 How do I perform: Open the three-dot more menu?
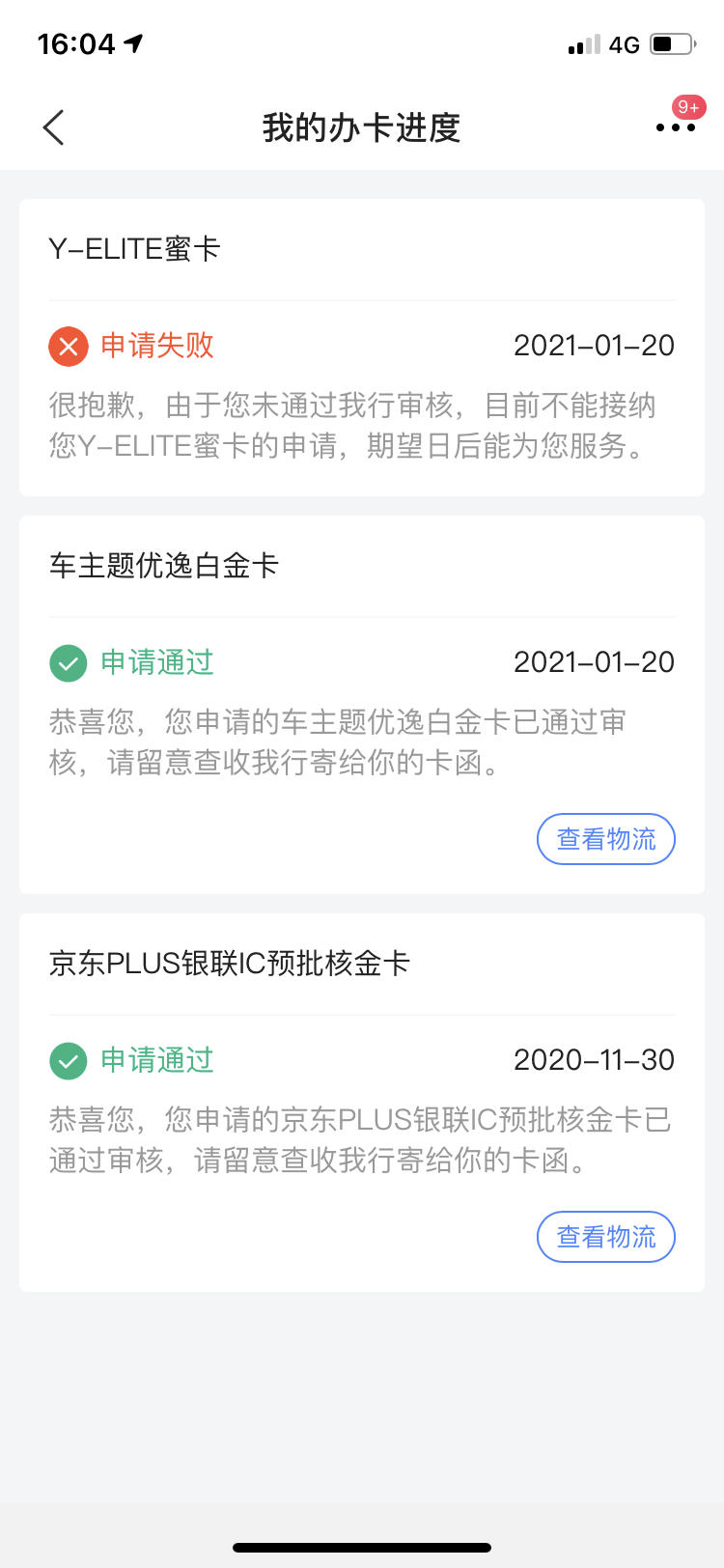click(x=675, y=127)
